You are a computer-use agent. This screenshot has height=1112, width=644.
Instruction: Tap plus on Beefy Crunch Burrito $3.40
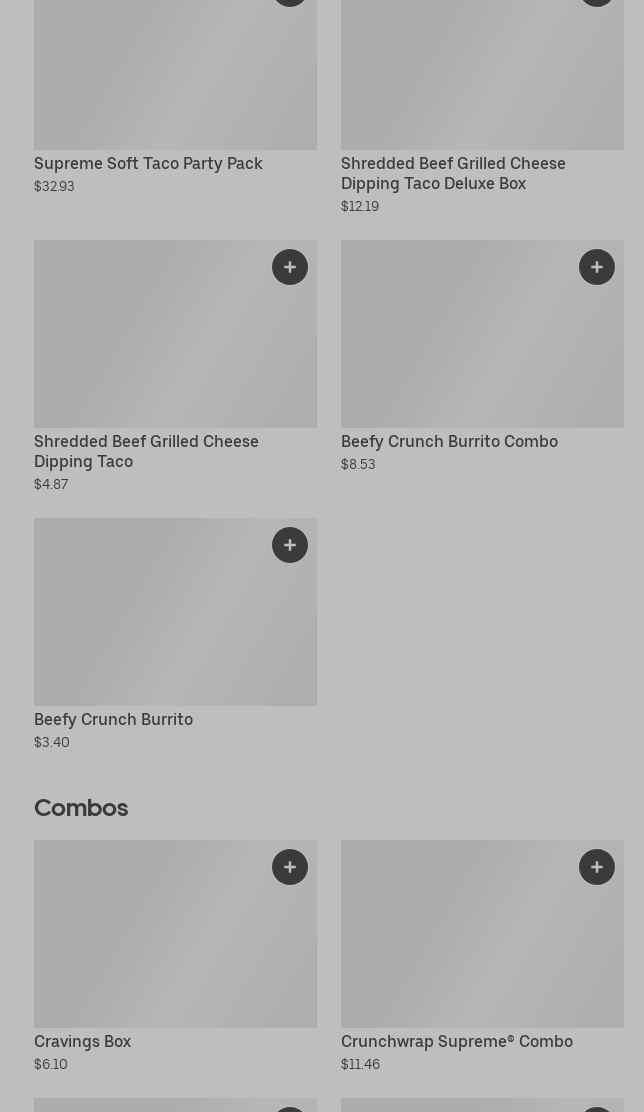(290, 545)
